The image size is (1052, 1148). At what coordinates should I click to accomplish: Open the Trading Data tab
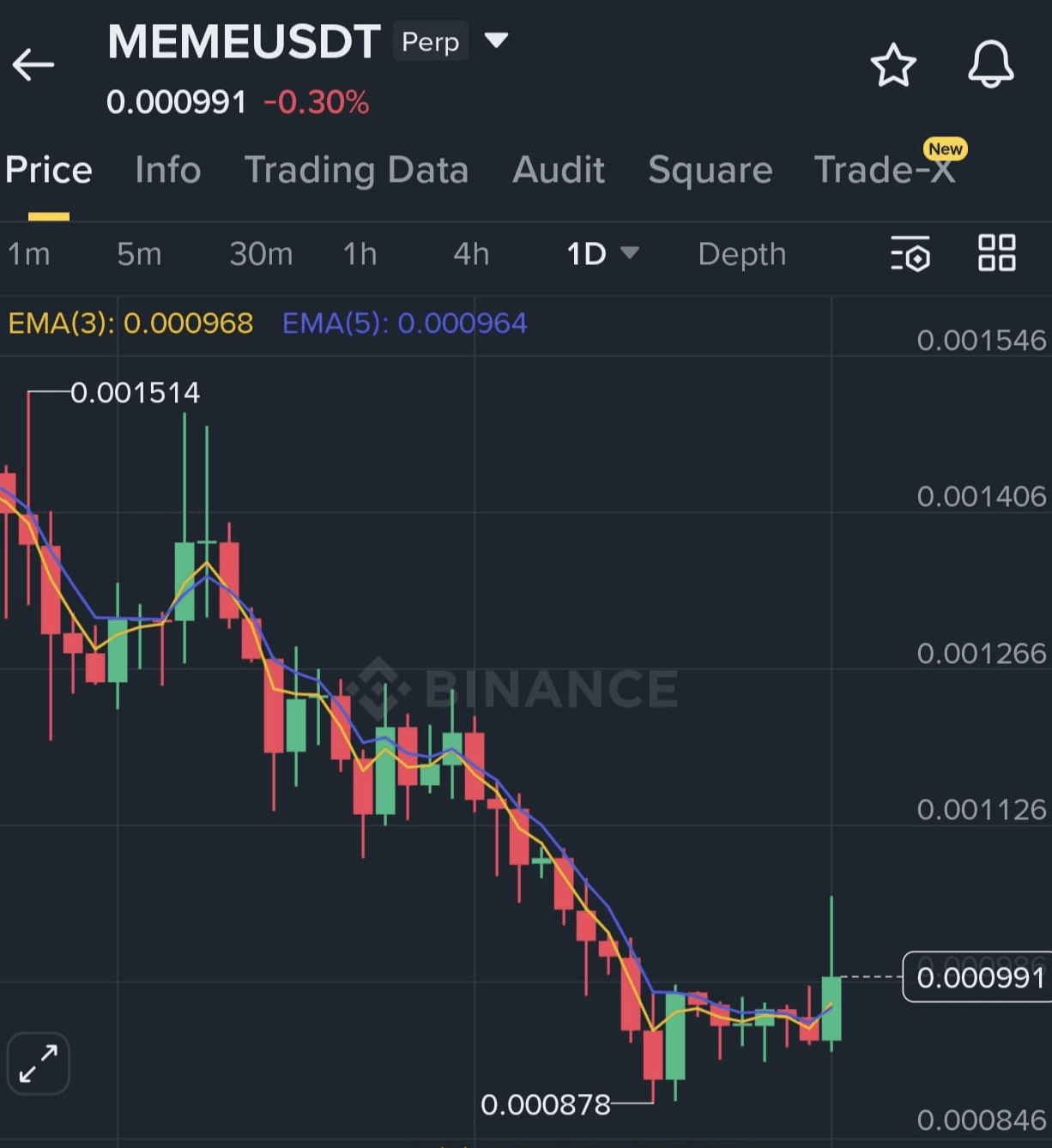point(356,169)
